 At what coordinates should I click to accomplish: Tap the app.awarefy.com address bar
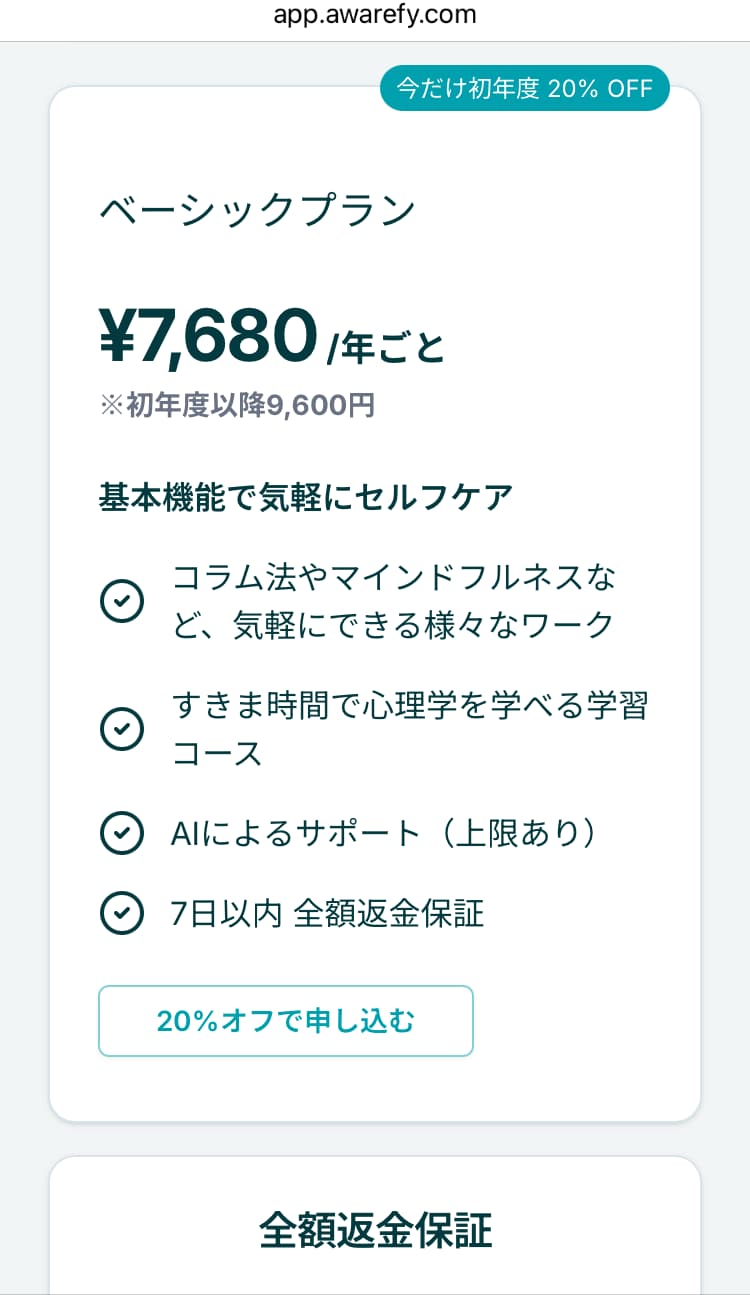click(374, 14)
